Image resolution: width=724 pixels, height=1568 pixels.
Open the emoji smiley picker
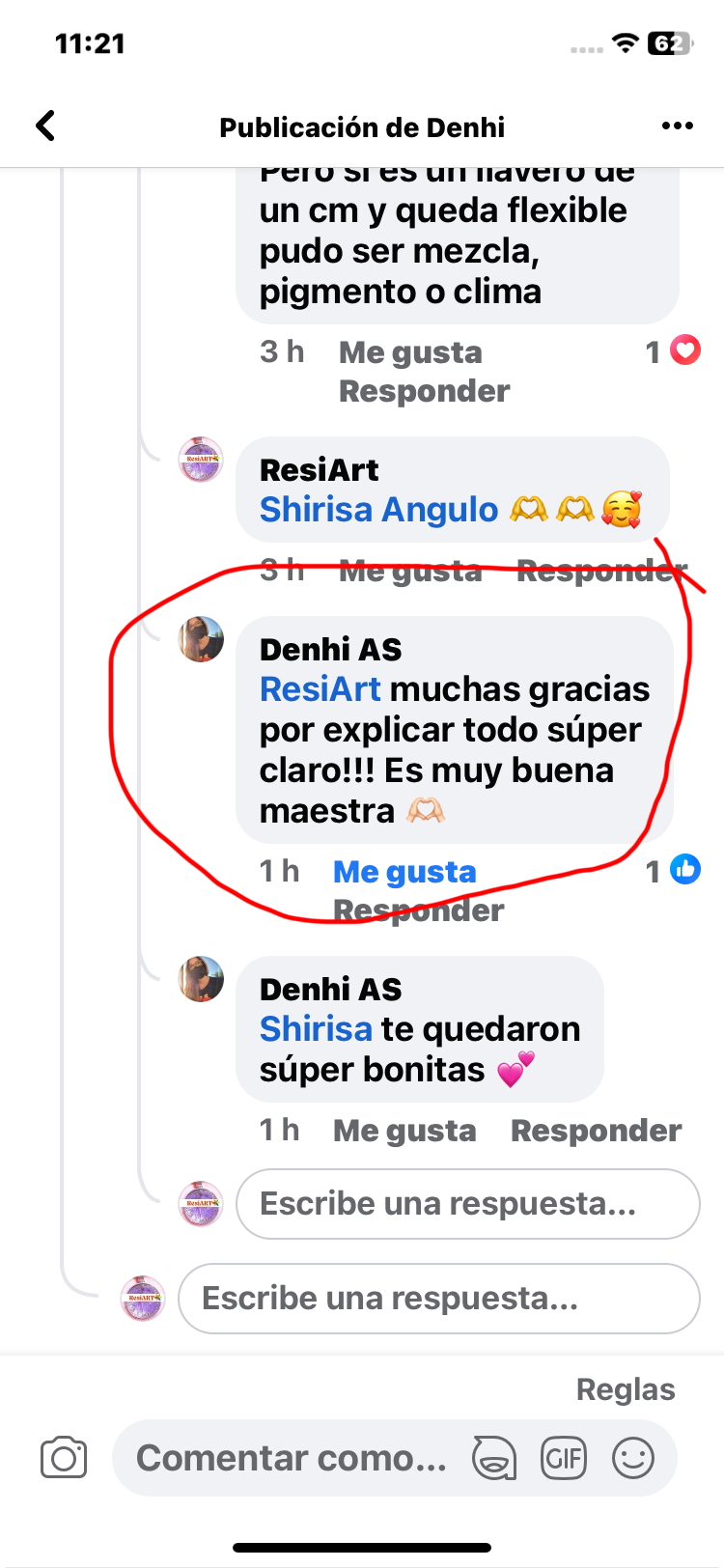[633, 1458]
